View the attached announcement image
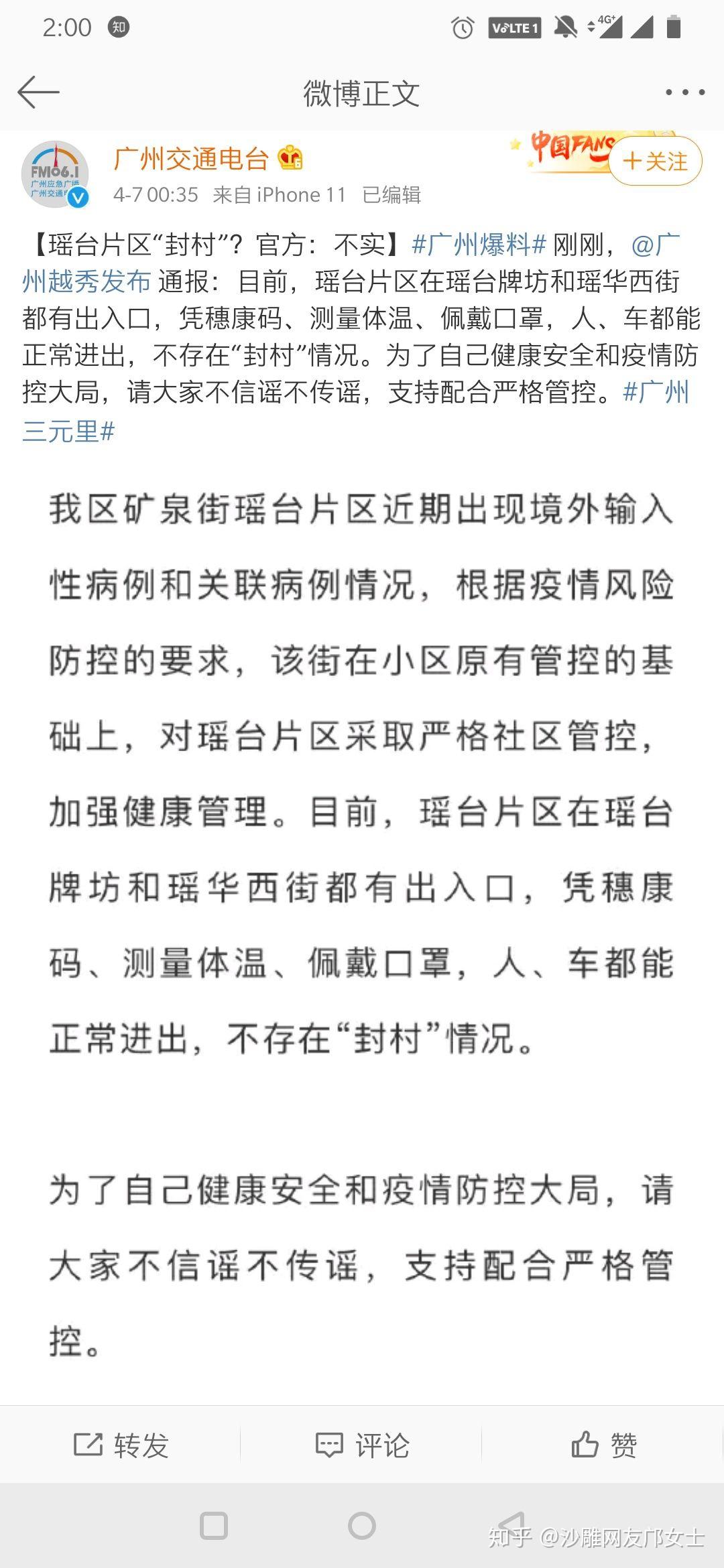 362,925
